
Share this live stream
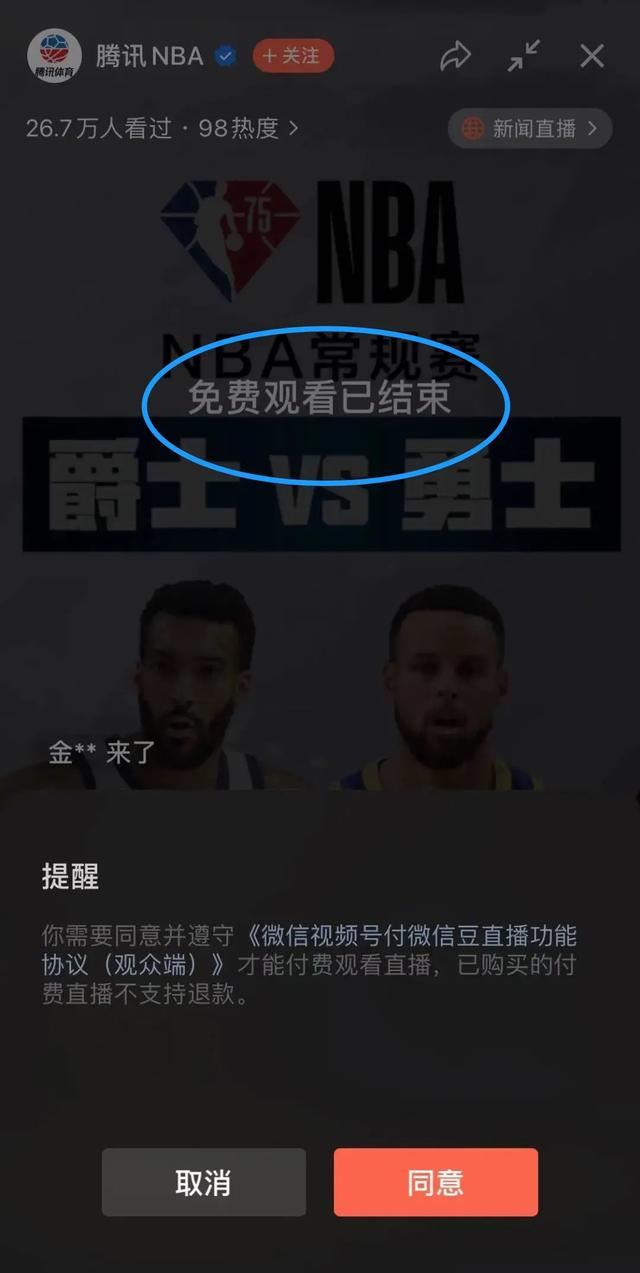tap(456, 56)
